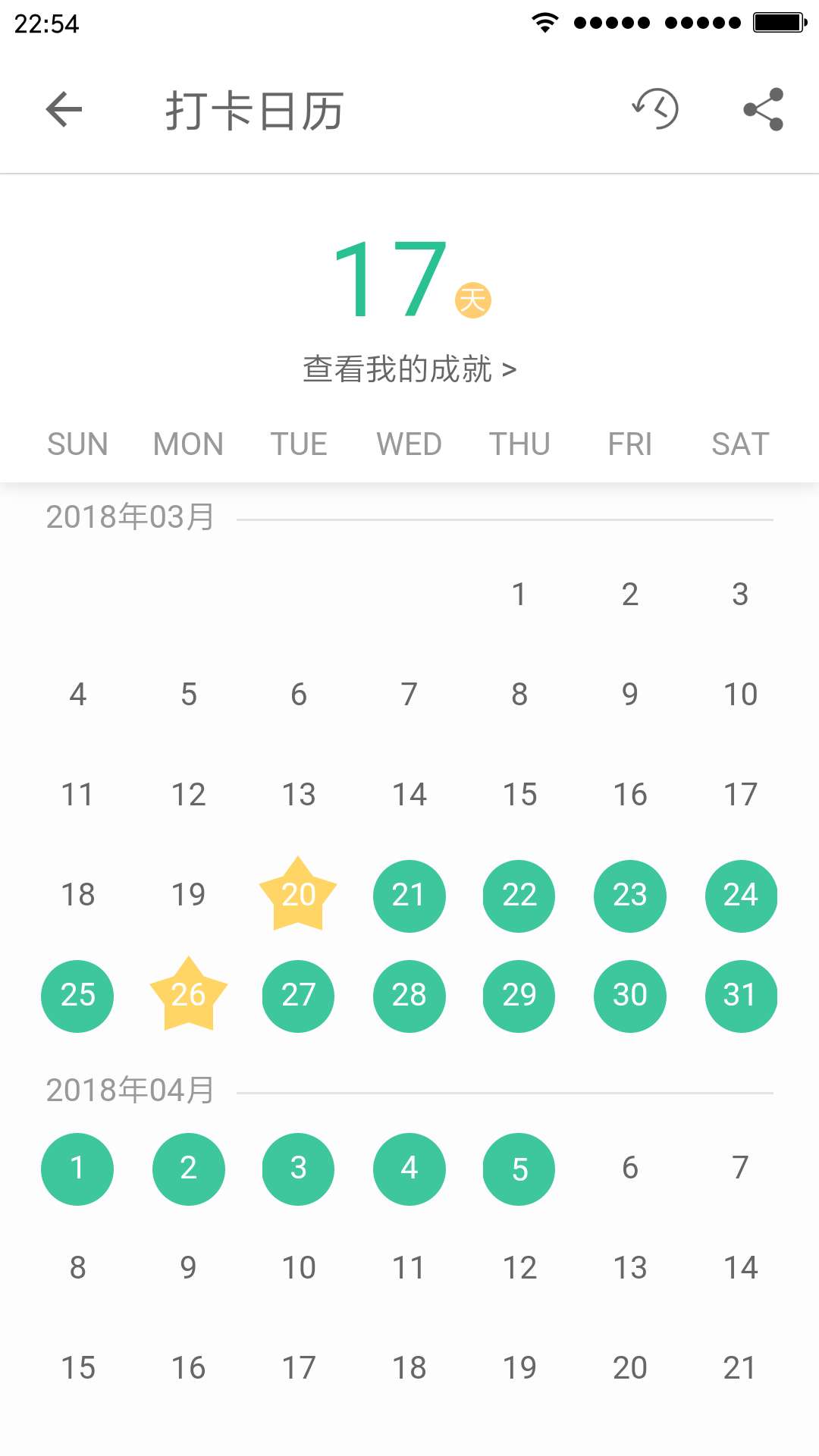Select the starred March 20 check-in
This screenshot has width=819, height=1456.
point(298,896)
